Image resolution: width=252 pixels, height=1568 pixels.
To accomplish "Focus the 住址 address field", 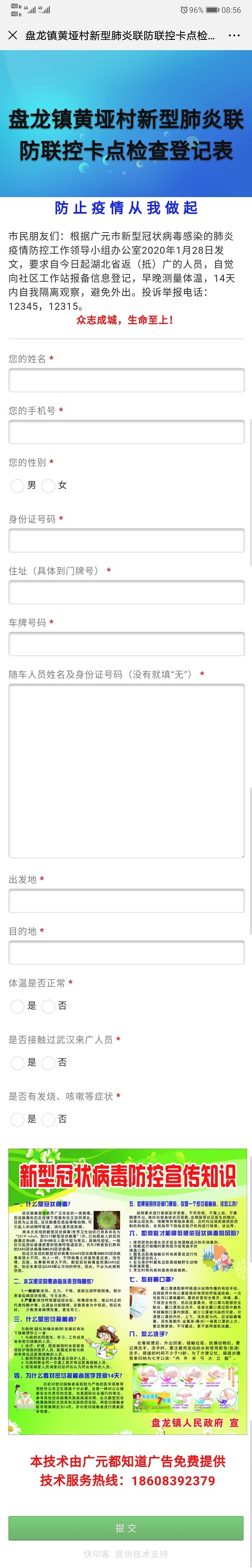I will coord(126,592).
